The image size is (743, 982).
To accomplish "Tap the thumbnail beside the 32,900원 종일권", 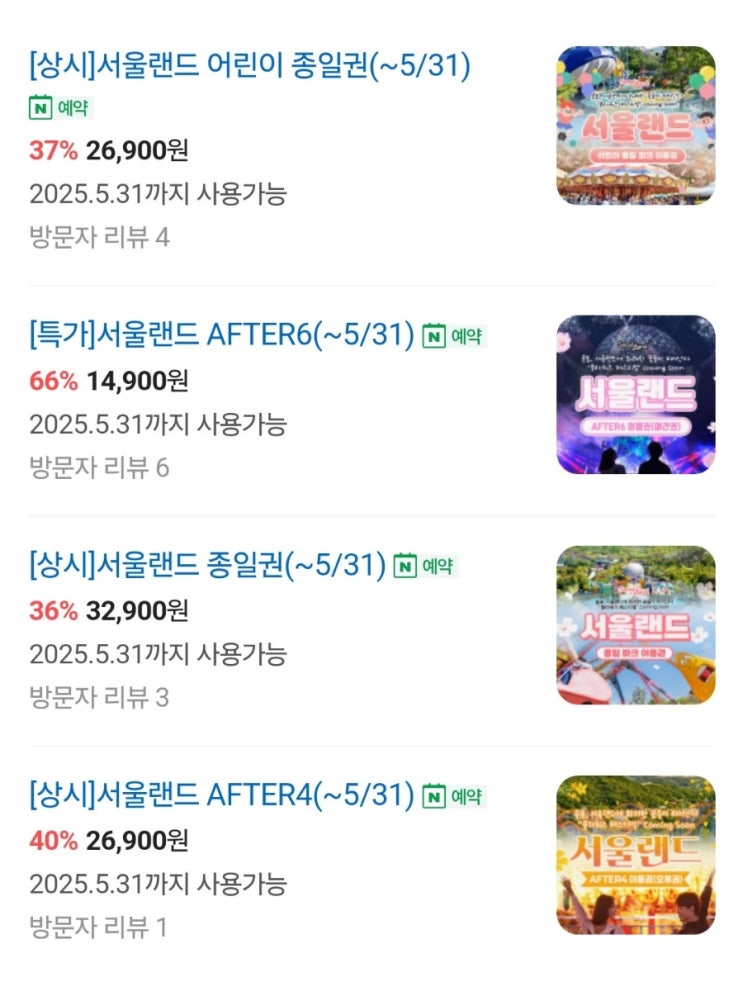I will (x=636, y=625).
